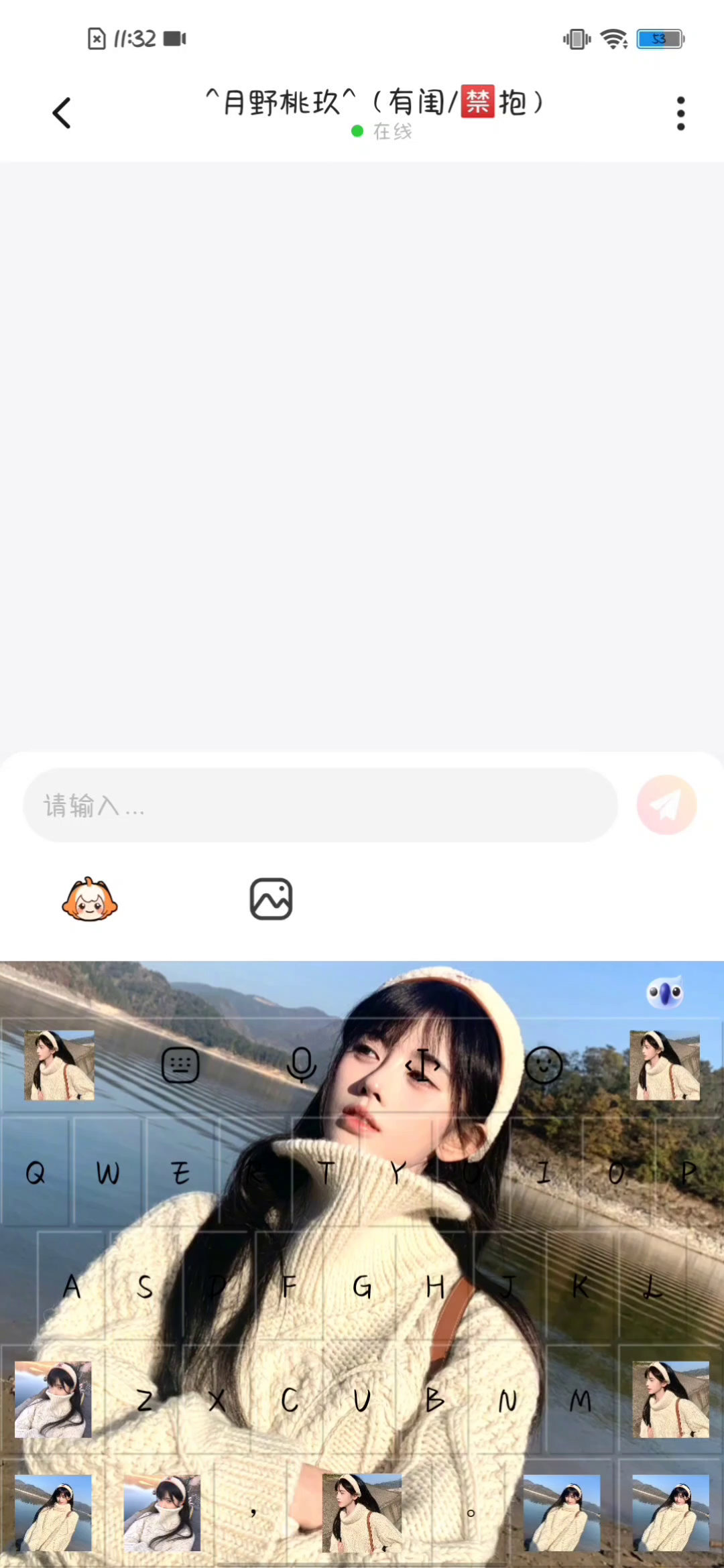Type the letter M key
724x1568 pixels.
coord(580,1400)
